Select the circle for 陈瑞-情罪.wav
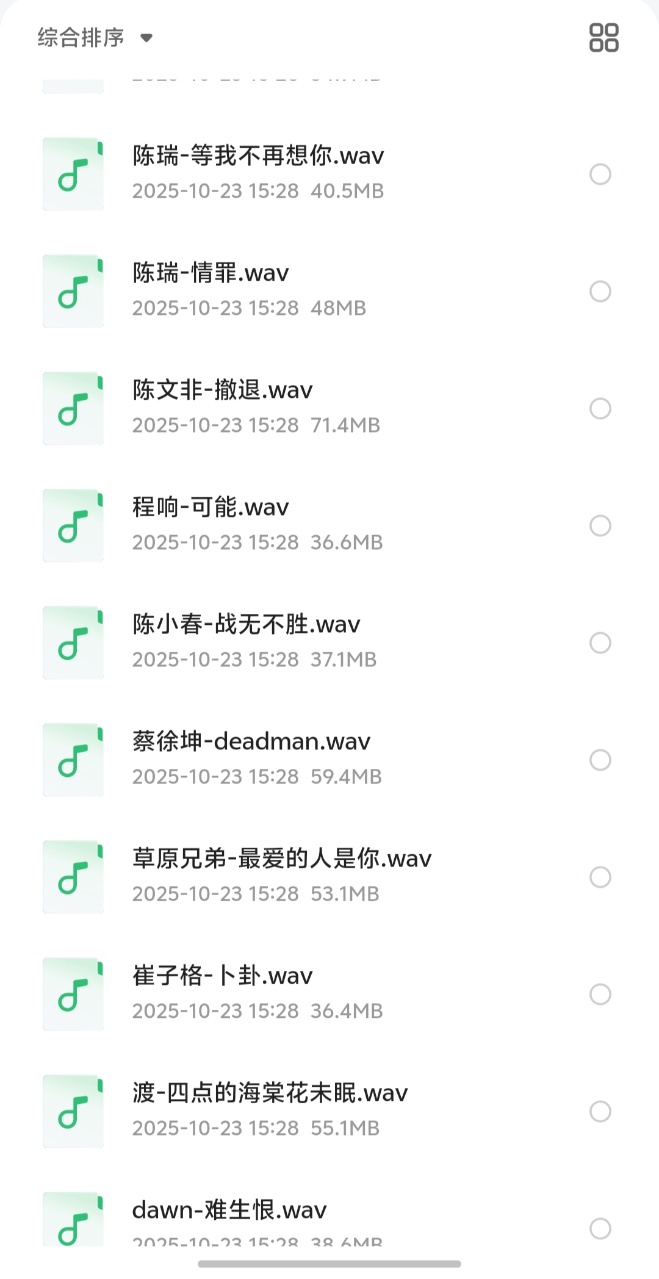 (600, 291)
